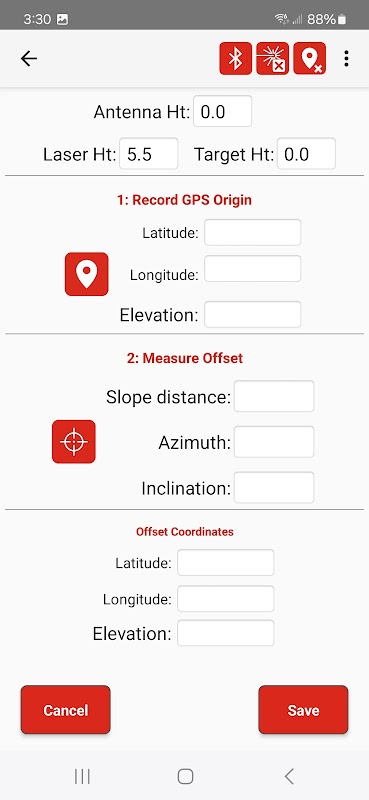Tap the GPS location status icon

coord(310,59)
